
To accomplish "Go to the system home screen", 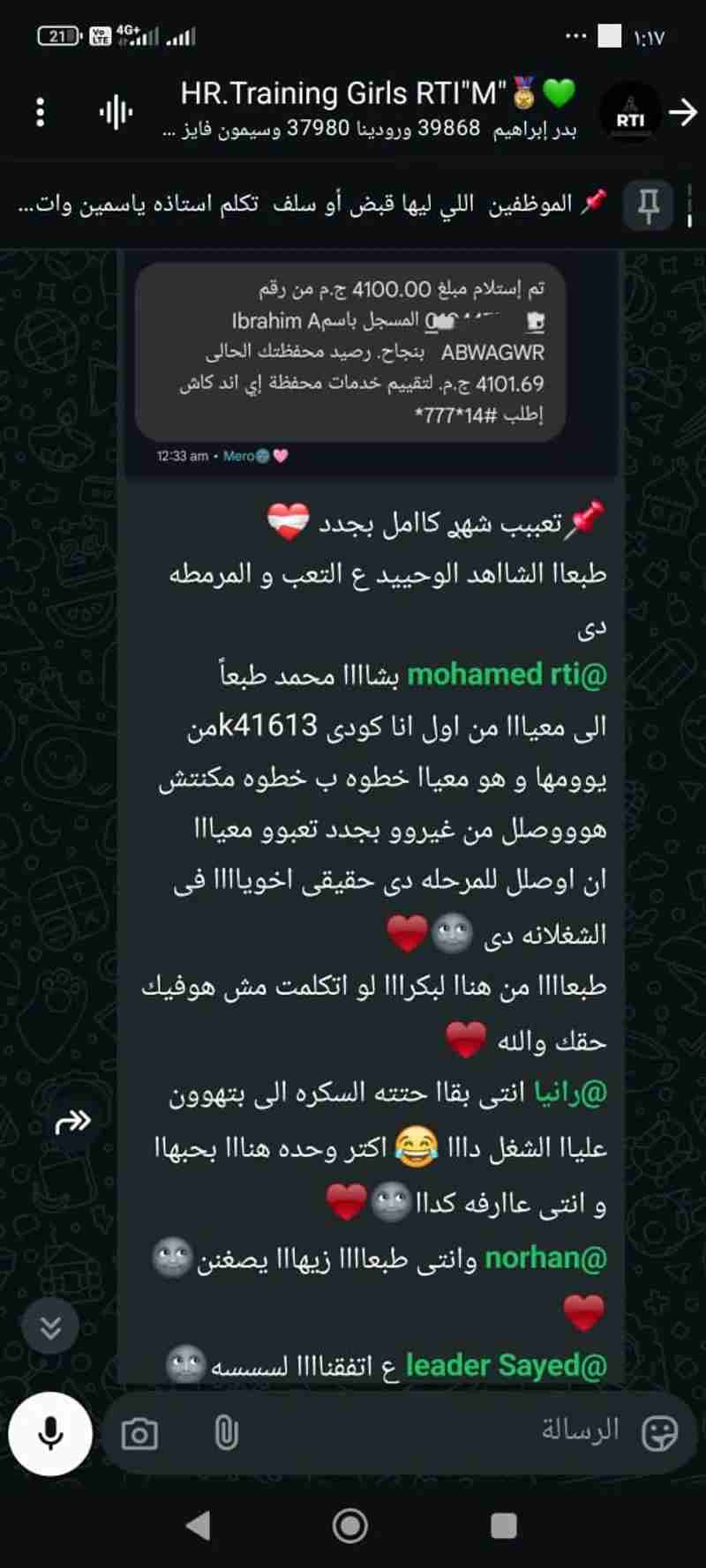I will (x=350, y=1526).
